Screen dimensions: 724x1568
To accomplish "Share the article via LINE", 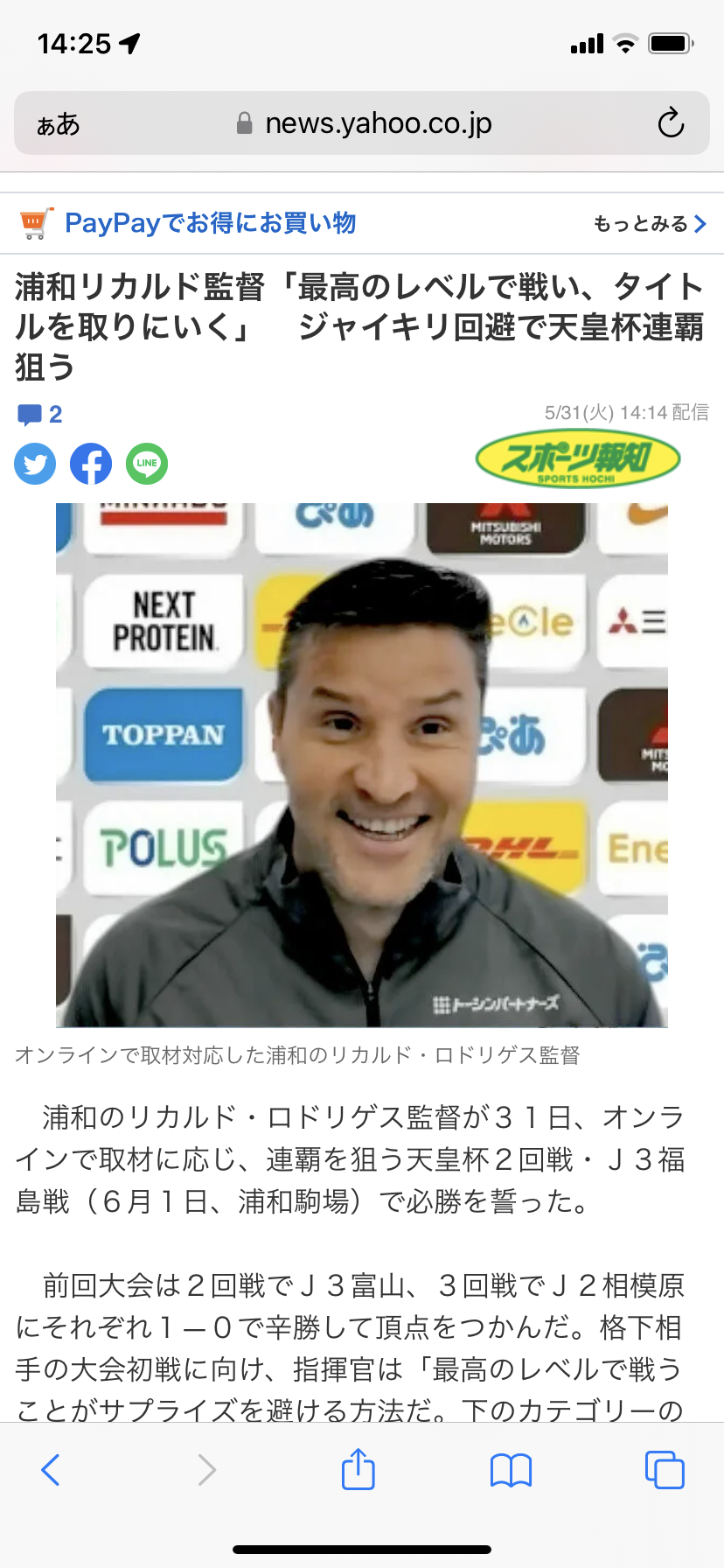I will (147, 464).
